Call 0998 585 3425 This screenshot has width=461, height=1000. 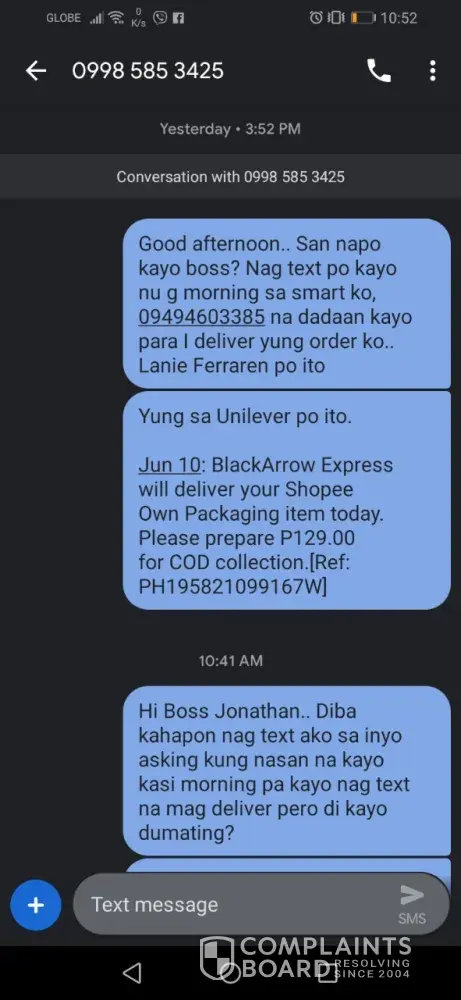click(379, 71)
